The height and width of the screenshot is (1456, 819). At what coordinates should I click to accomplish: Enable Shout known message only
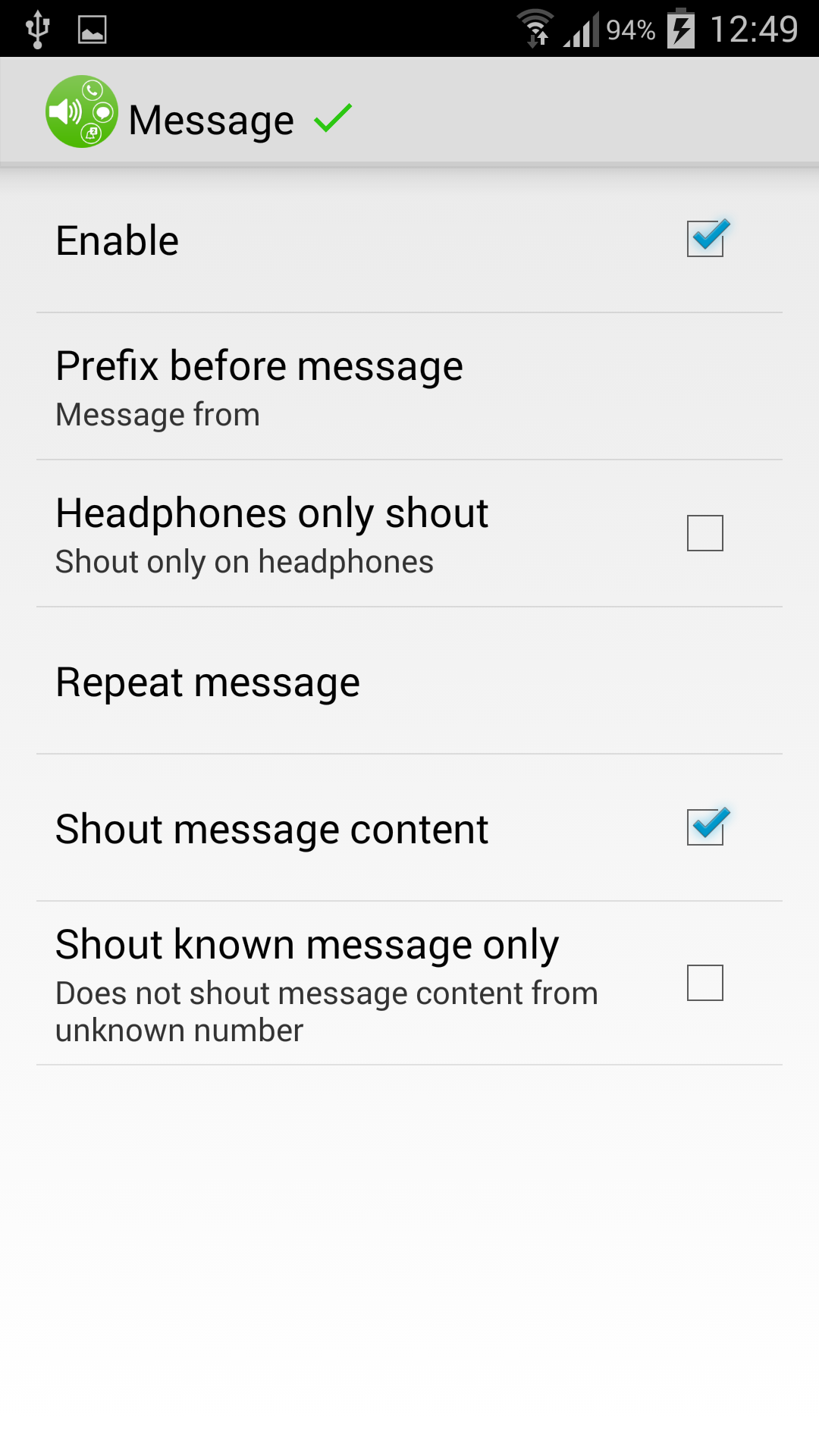pyautogui.click(x=704, y=982)
